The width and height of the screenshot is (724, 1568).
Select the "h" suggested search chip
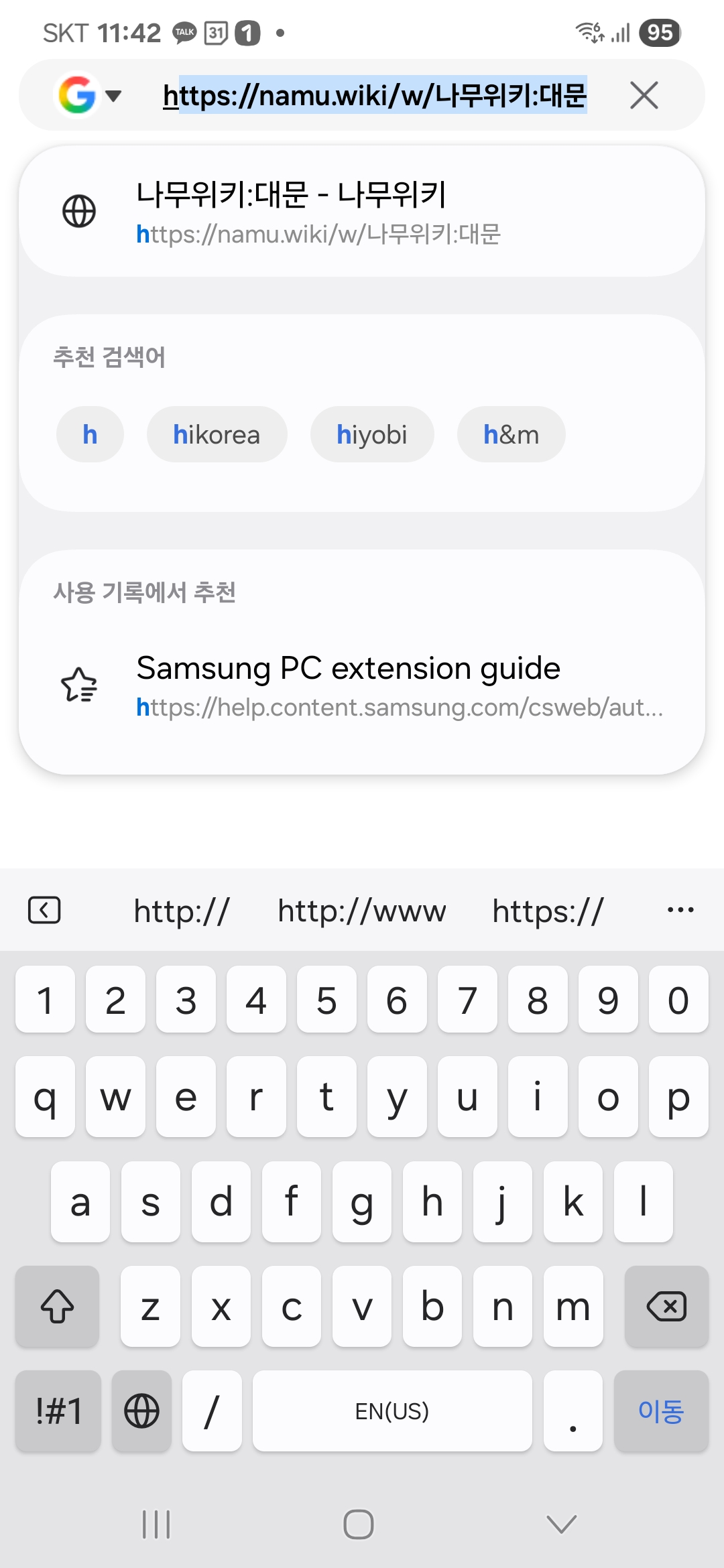(x=90, y=434)
